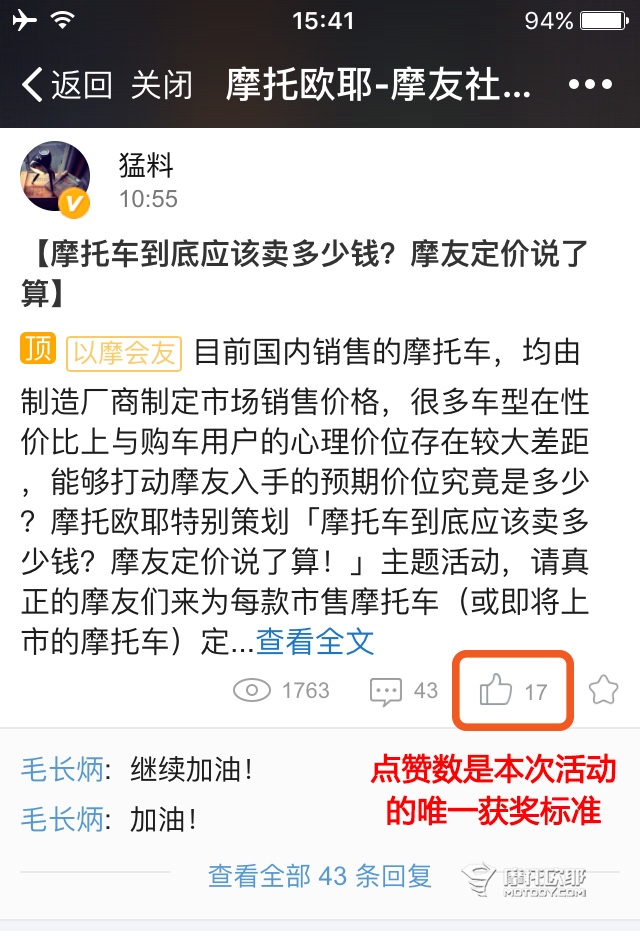This screenshot has width=640, height=936.
Task: Favorite the post with the star
Action: [603, 691]
